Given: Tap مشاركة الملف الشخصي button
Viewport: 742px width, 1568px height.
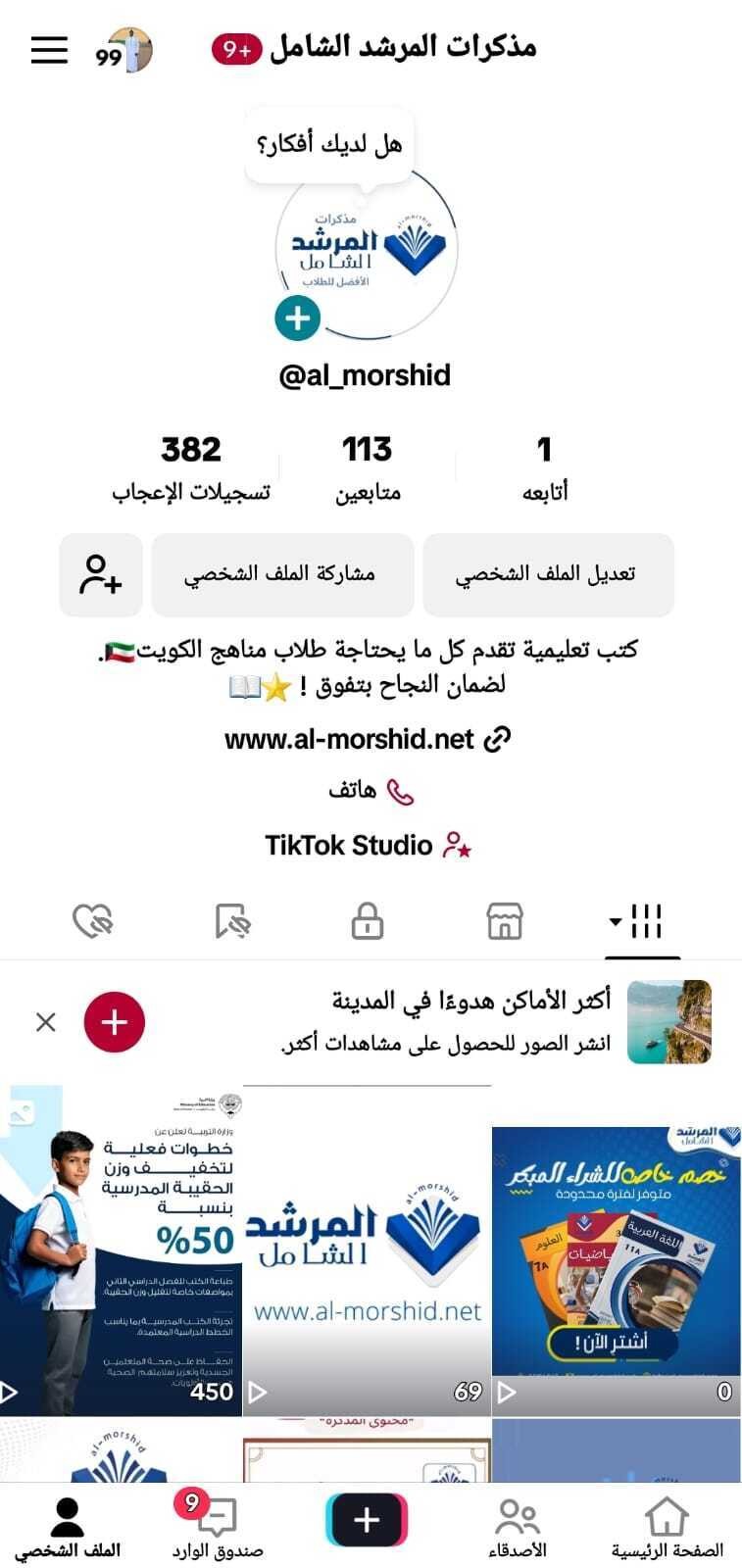Looking at the screenshot, I should coord(282,575).
